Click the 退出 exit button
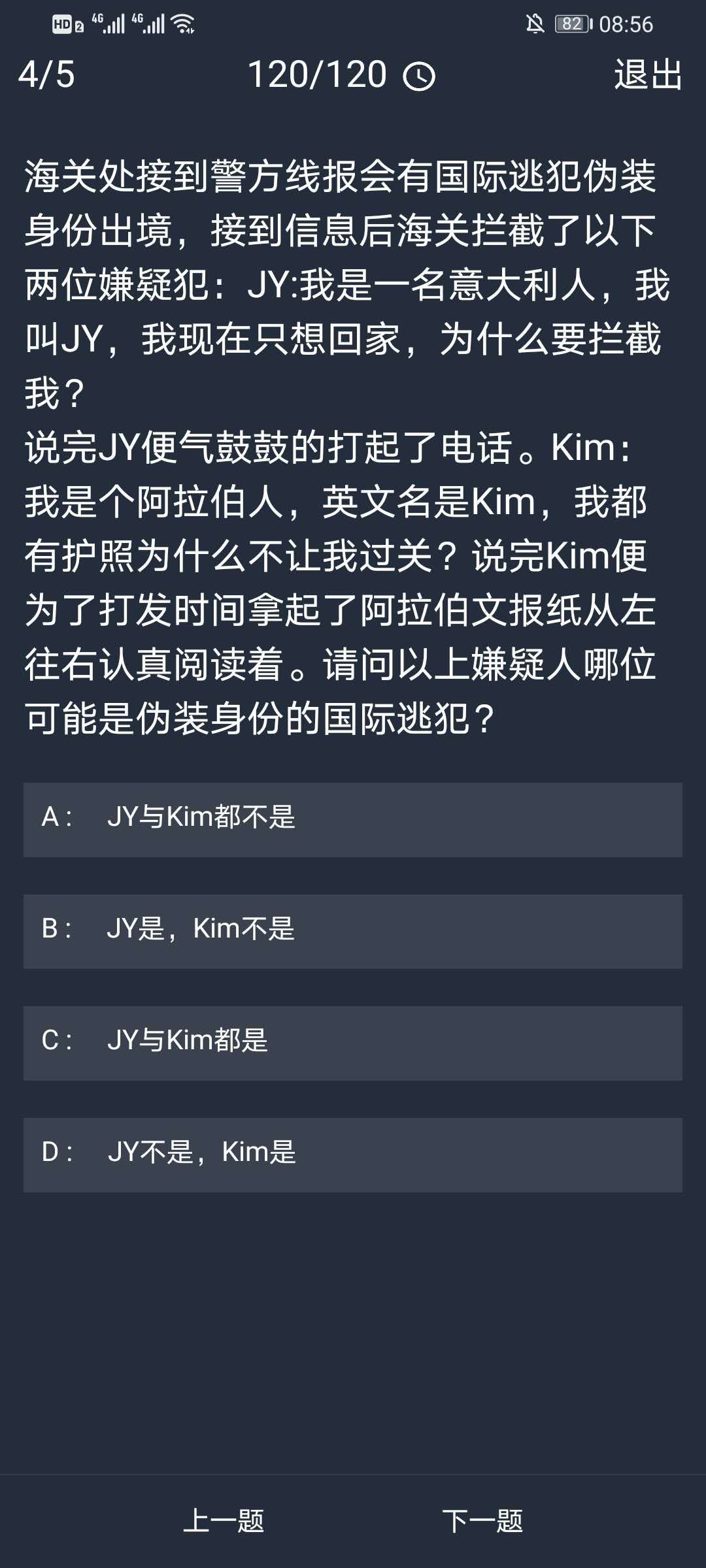Screen dimensions: 706x1568 coord(645,75)
